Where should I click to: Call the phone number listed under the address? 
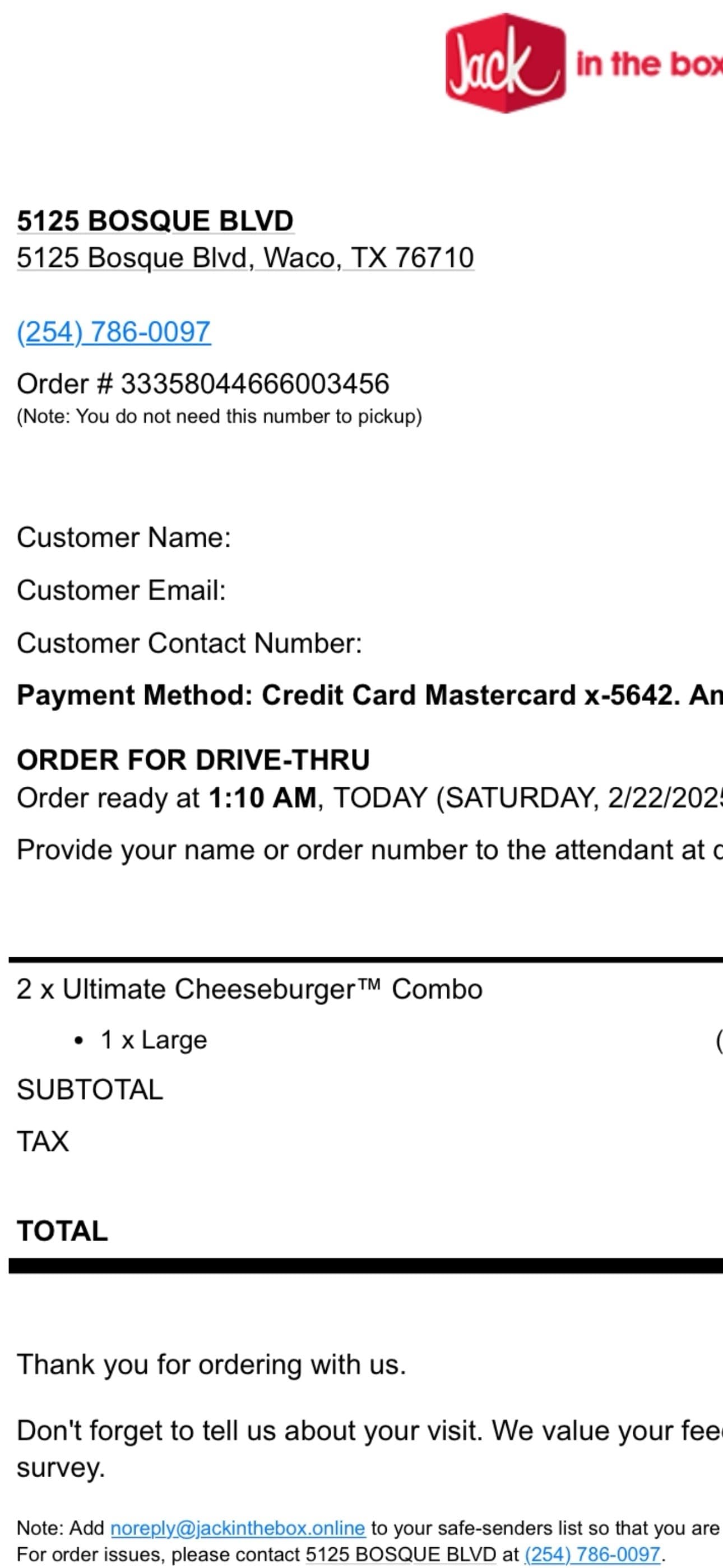click(x=114, y=333)
